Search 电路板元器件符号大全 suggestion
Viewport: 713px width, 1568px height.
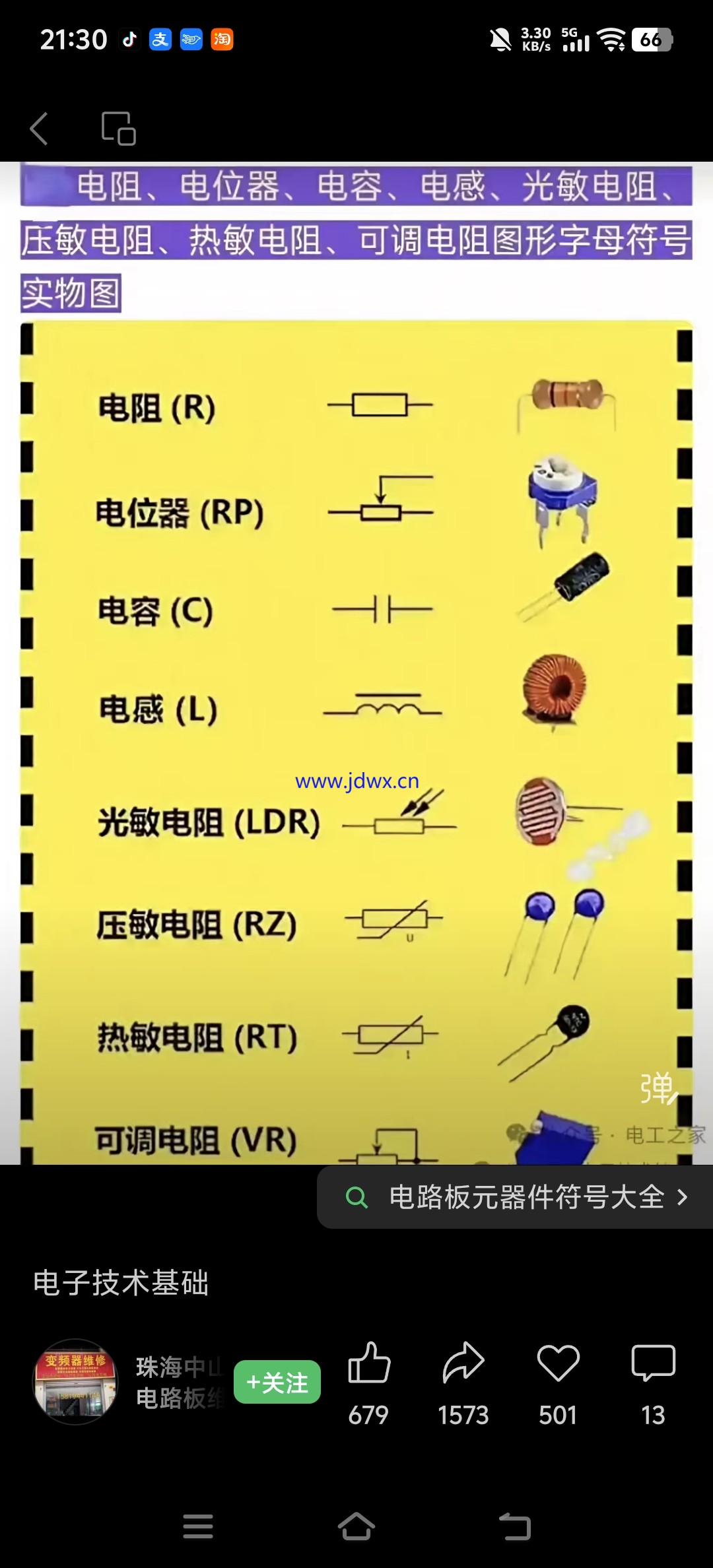[515, 1197]
